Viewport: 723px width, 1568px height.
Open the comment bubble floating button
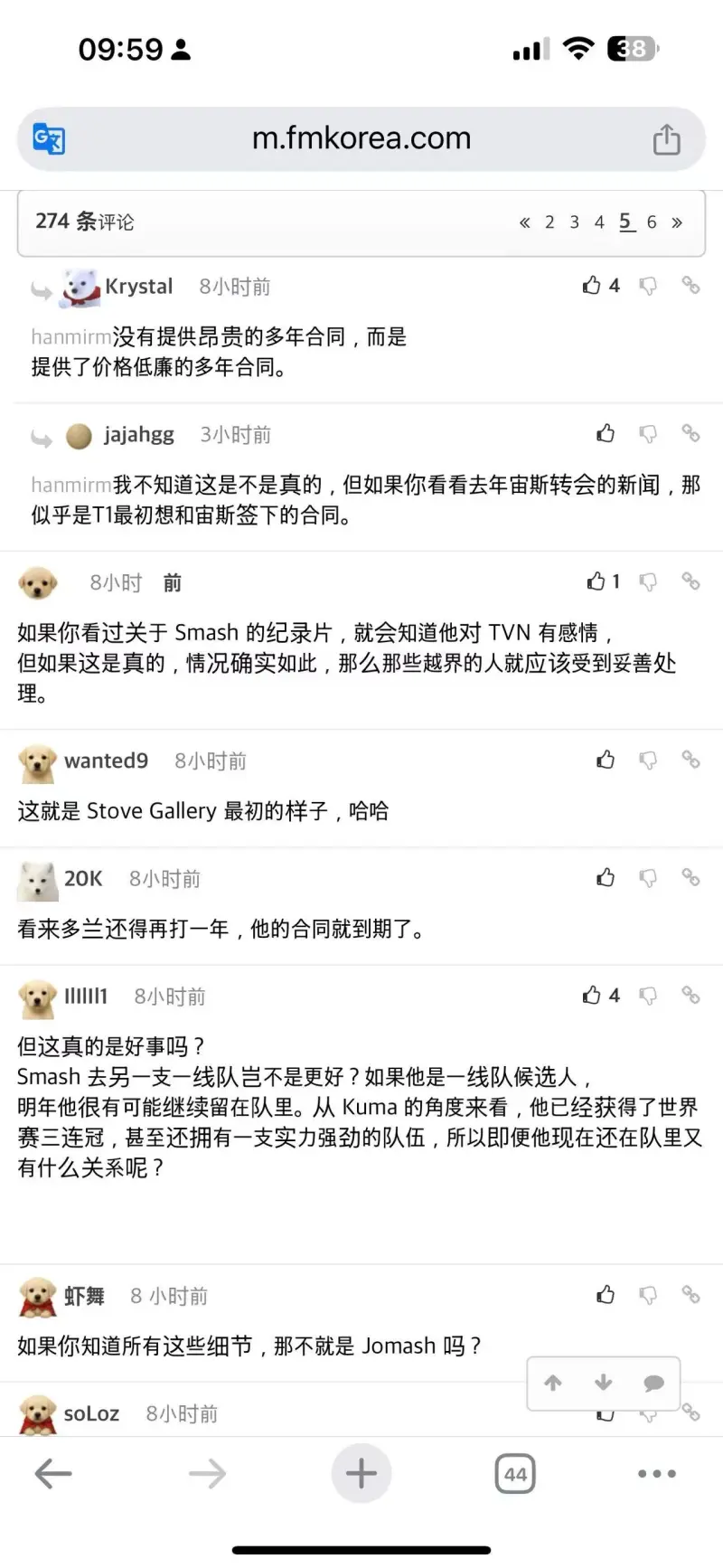653,1383
